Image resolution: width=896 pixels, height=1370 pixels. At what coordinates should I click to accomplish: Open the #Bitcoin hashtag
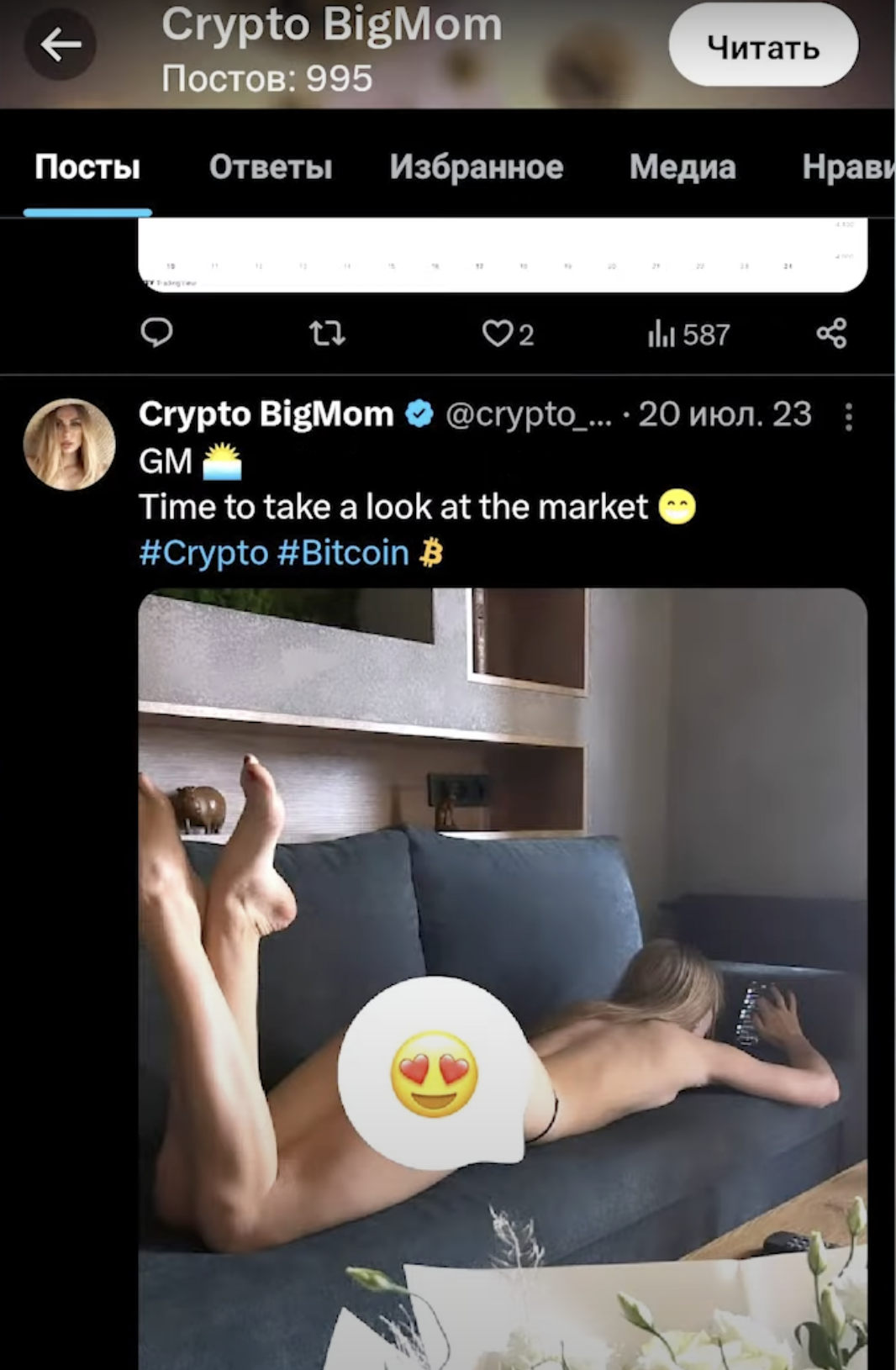tap(343, 553)
